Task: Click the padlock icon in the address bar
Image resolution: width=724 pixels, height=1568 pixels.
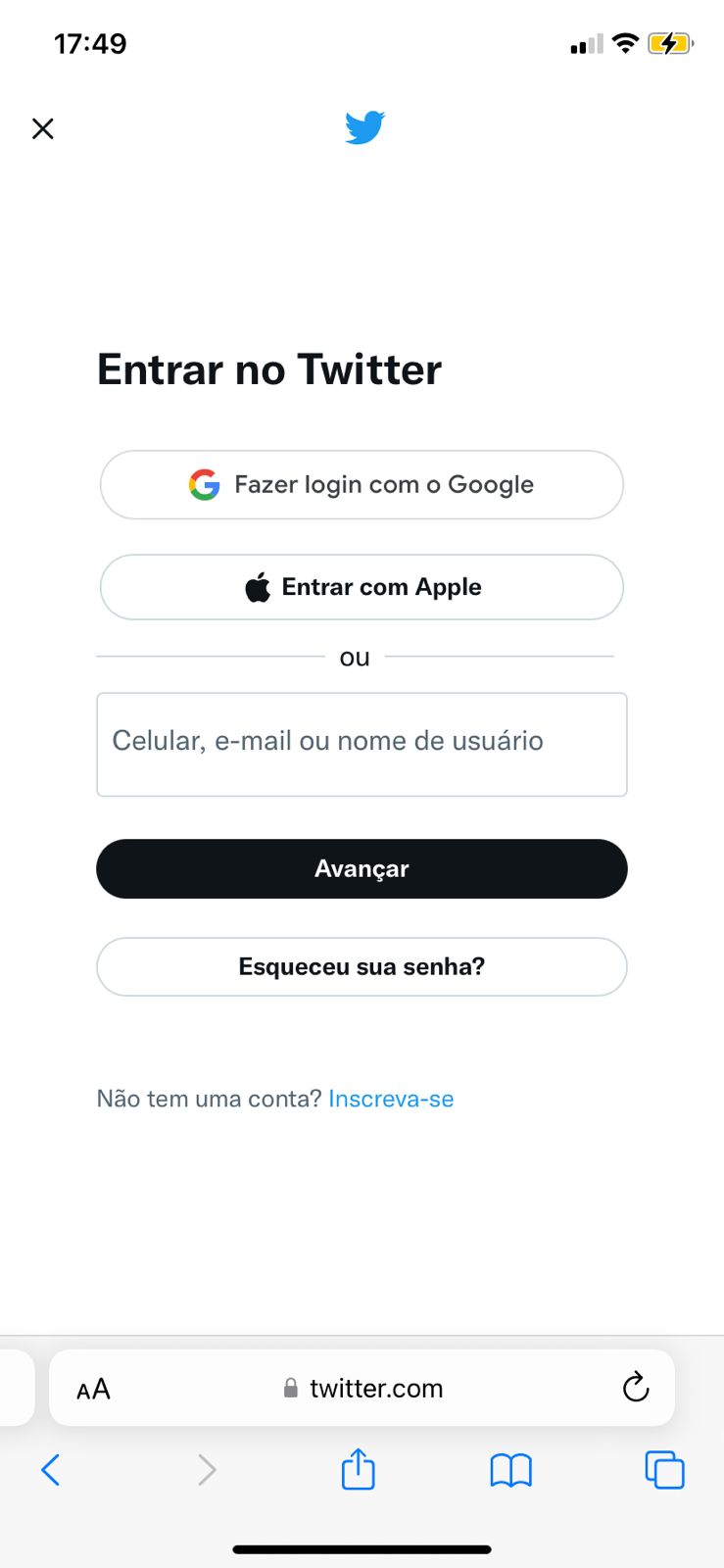Action: pos(290,1388)
